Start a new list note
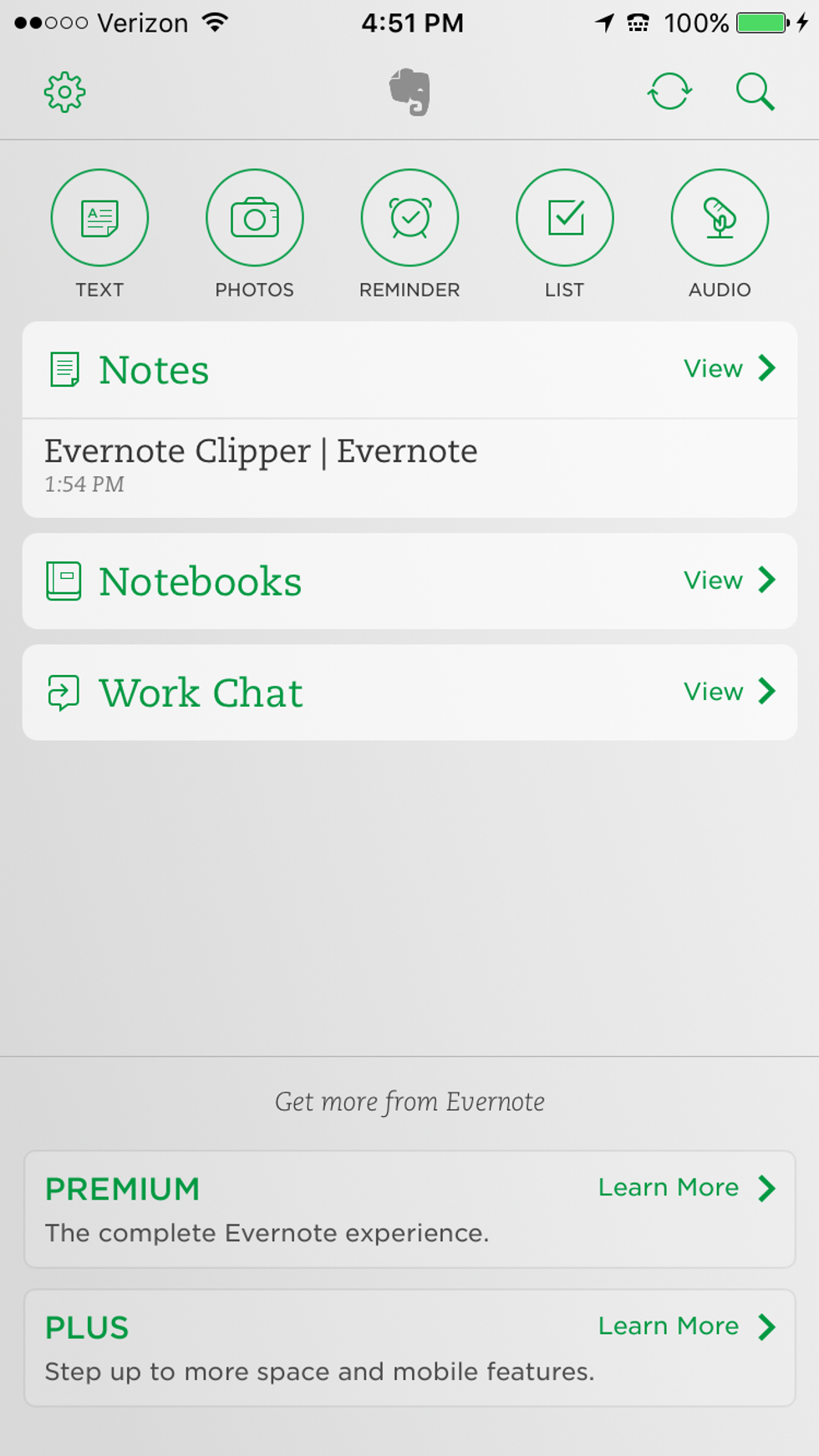The image size is (819, 1456). [x=565, y=218]
